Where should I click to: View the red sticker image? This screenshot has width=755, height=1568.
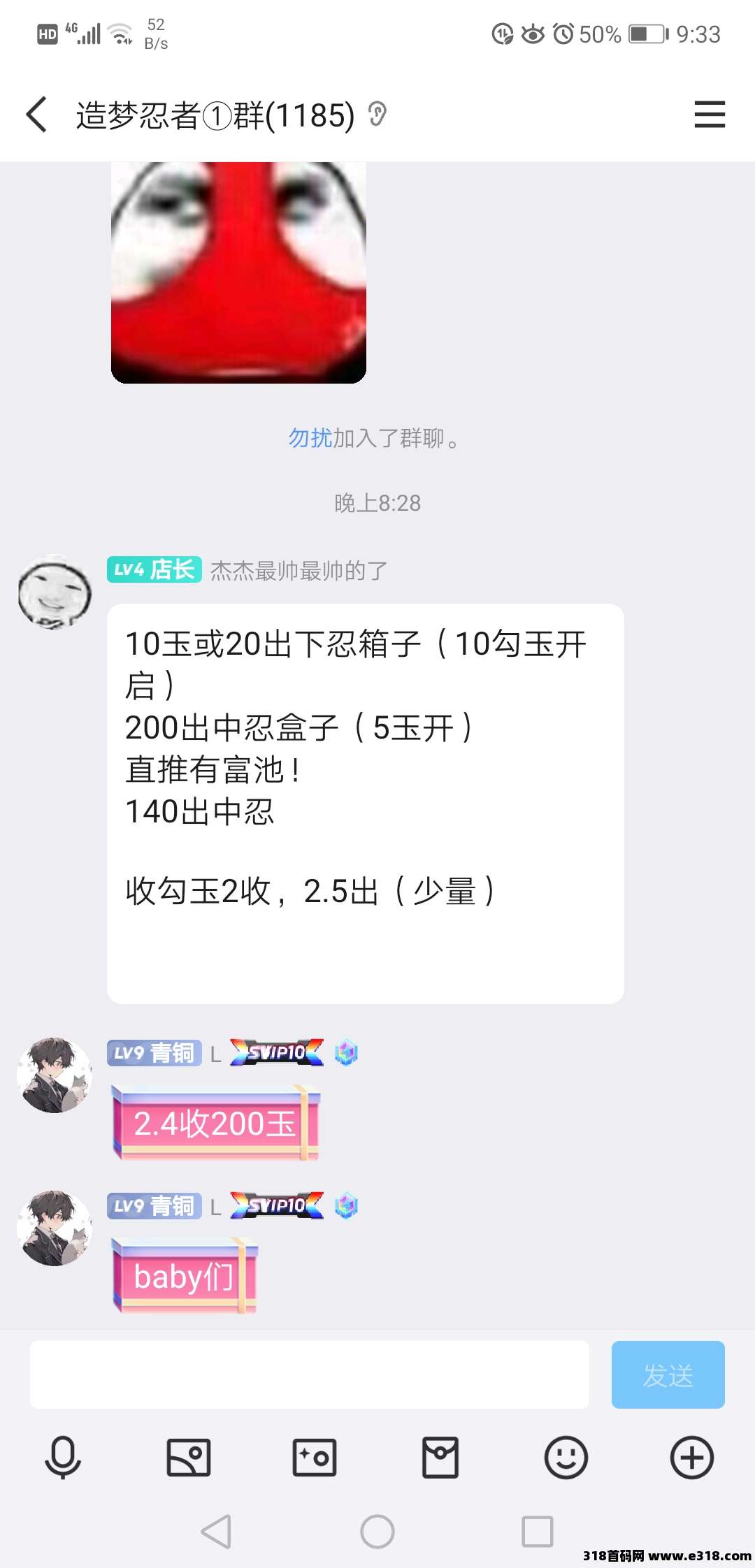pos(238,273)
